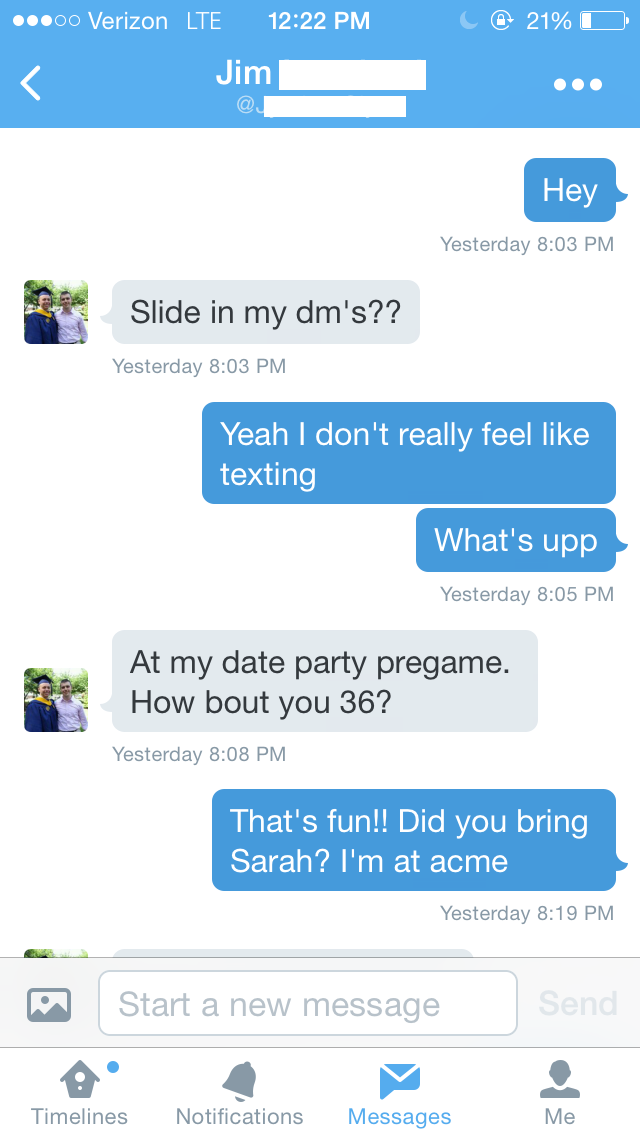
Task: Open avatar beside Slide in my dm's message
Action: 56,312
